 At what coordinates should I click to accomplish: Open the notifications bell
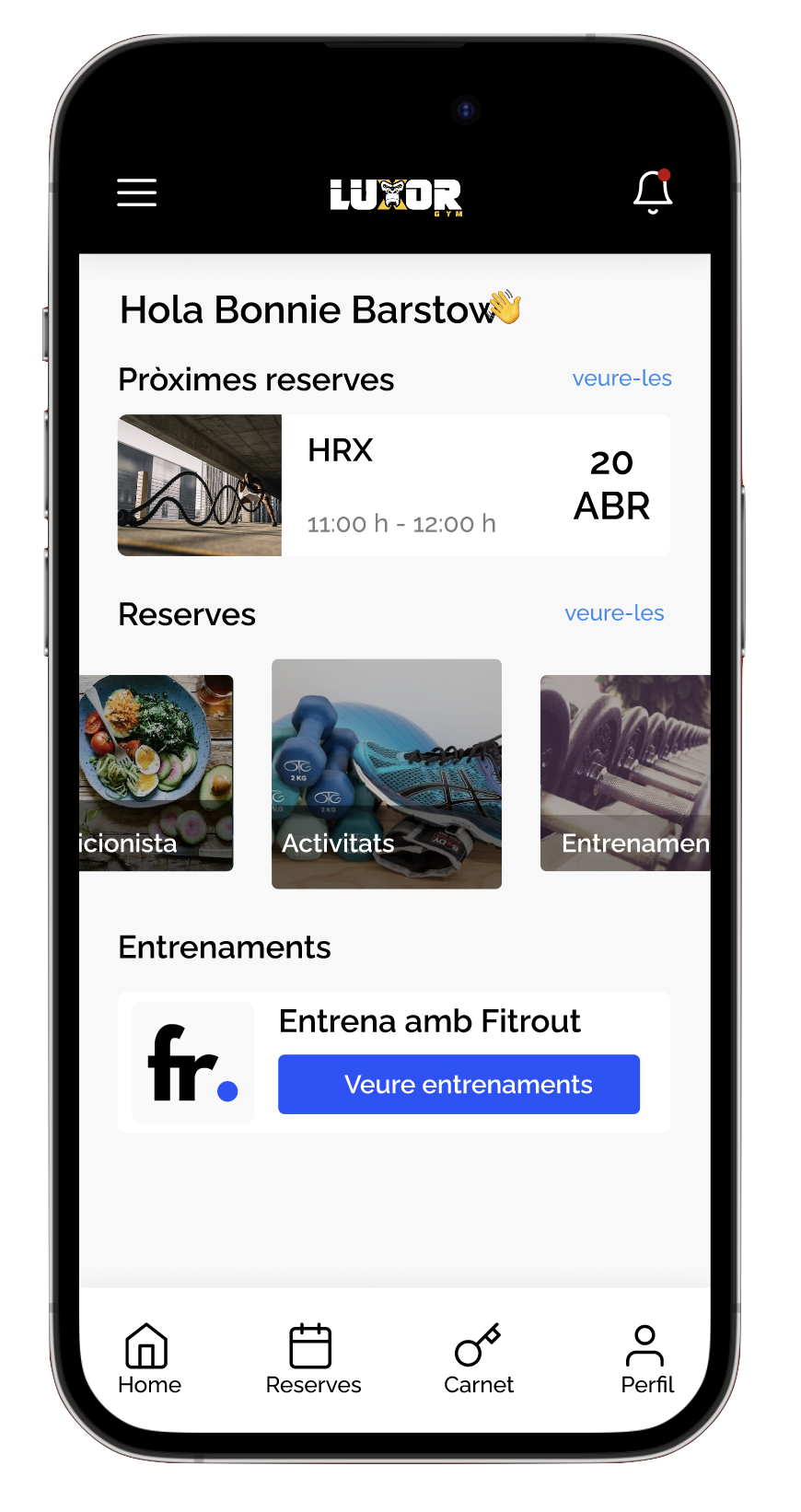[652, 192]
